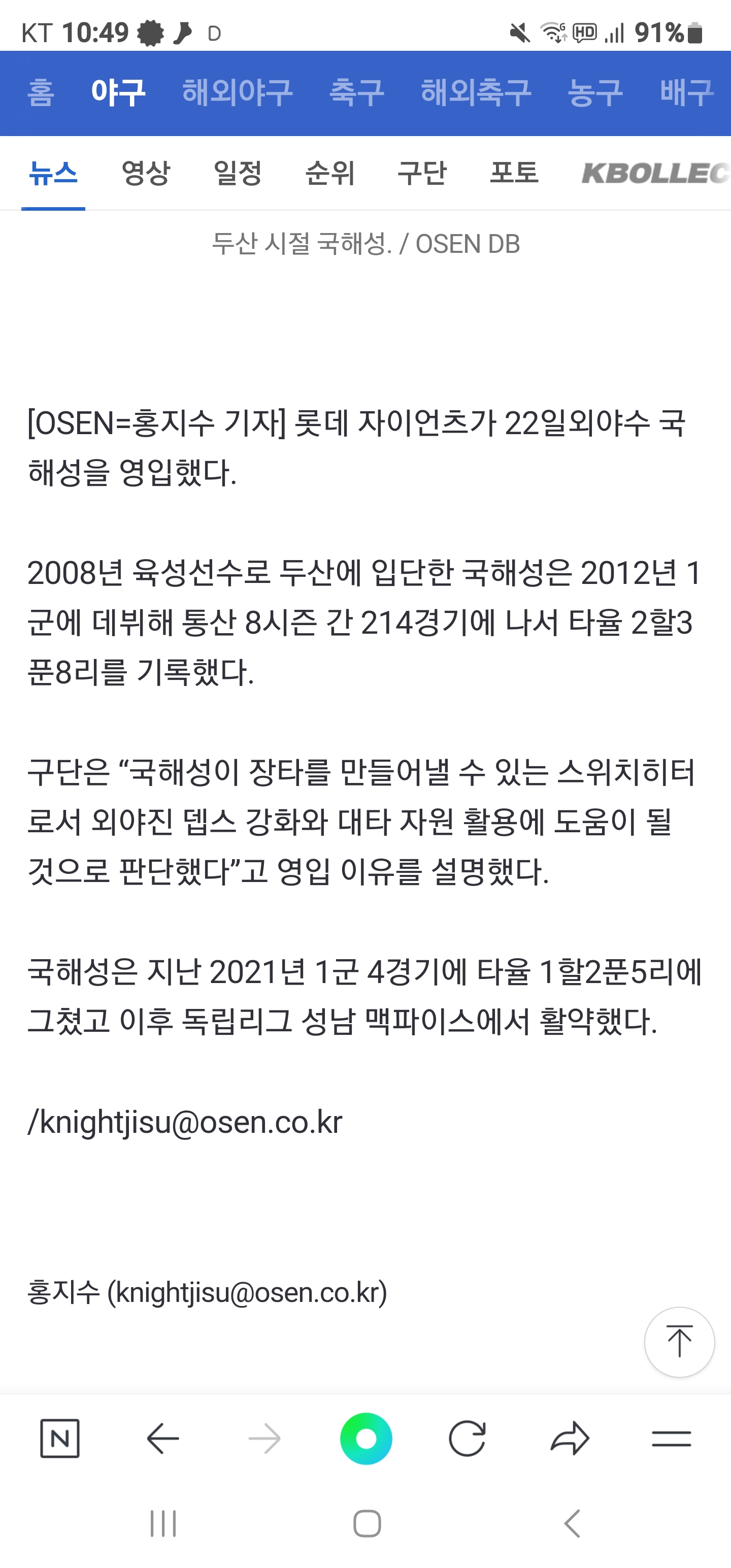The width and height of the screenshot is (731, 1568).
Task: Switch to the 홈 sports tab
Action: [x=41, y=93]
